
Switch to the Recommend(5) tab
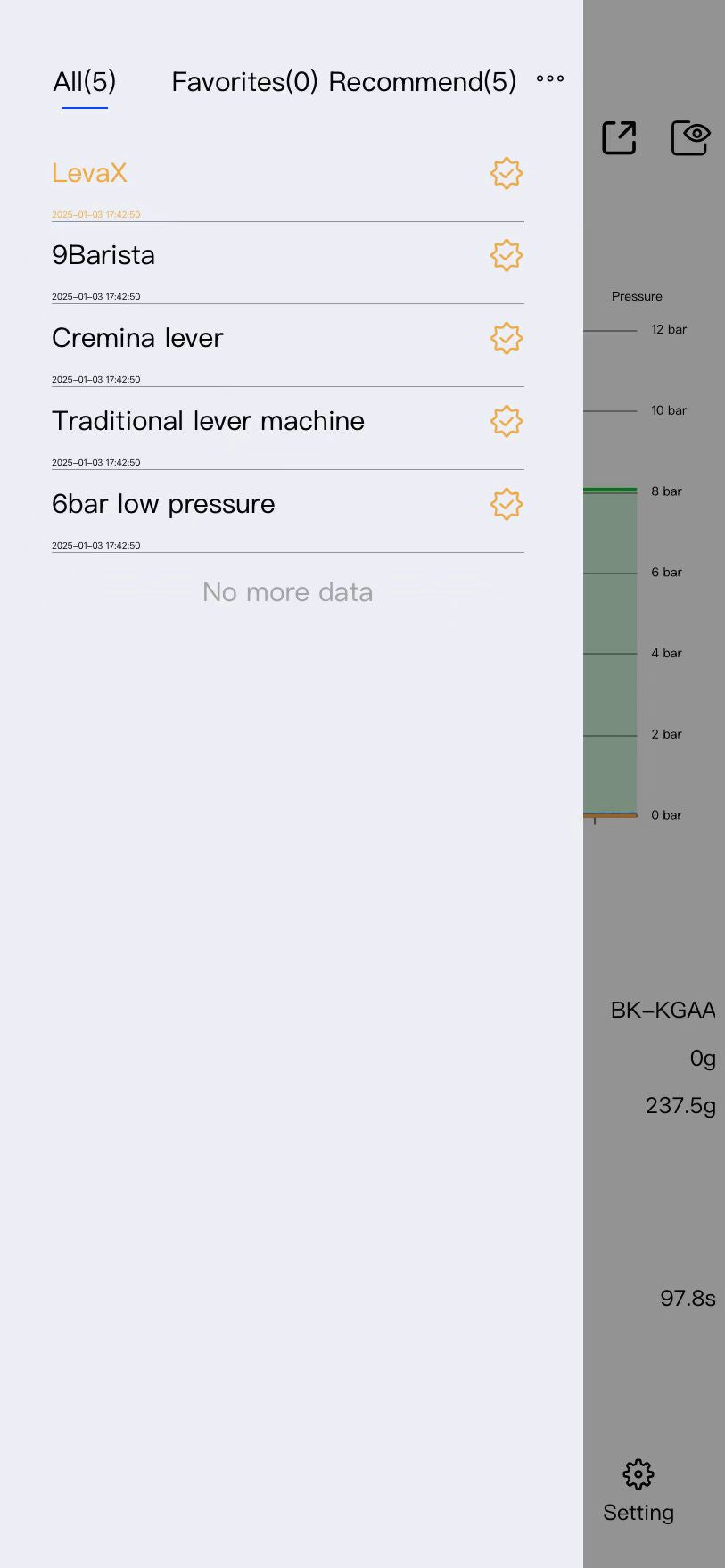[423, 82]
